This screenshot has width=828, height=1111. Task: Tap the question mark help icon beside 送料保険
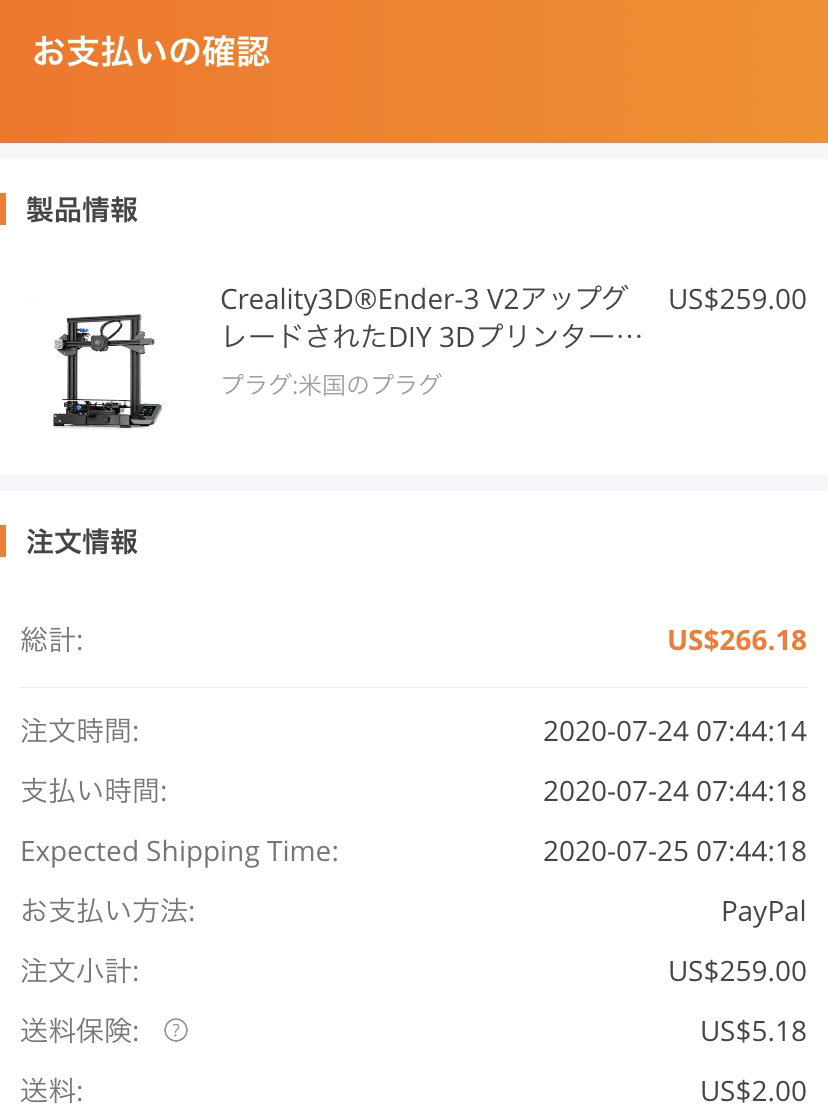(x=176, y=1031)
